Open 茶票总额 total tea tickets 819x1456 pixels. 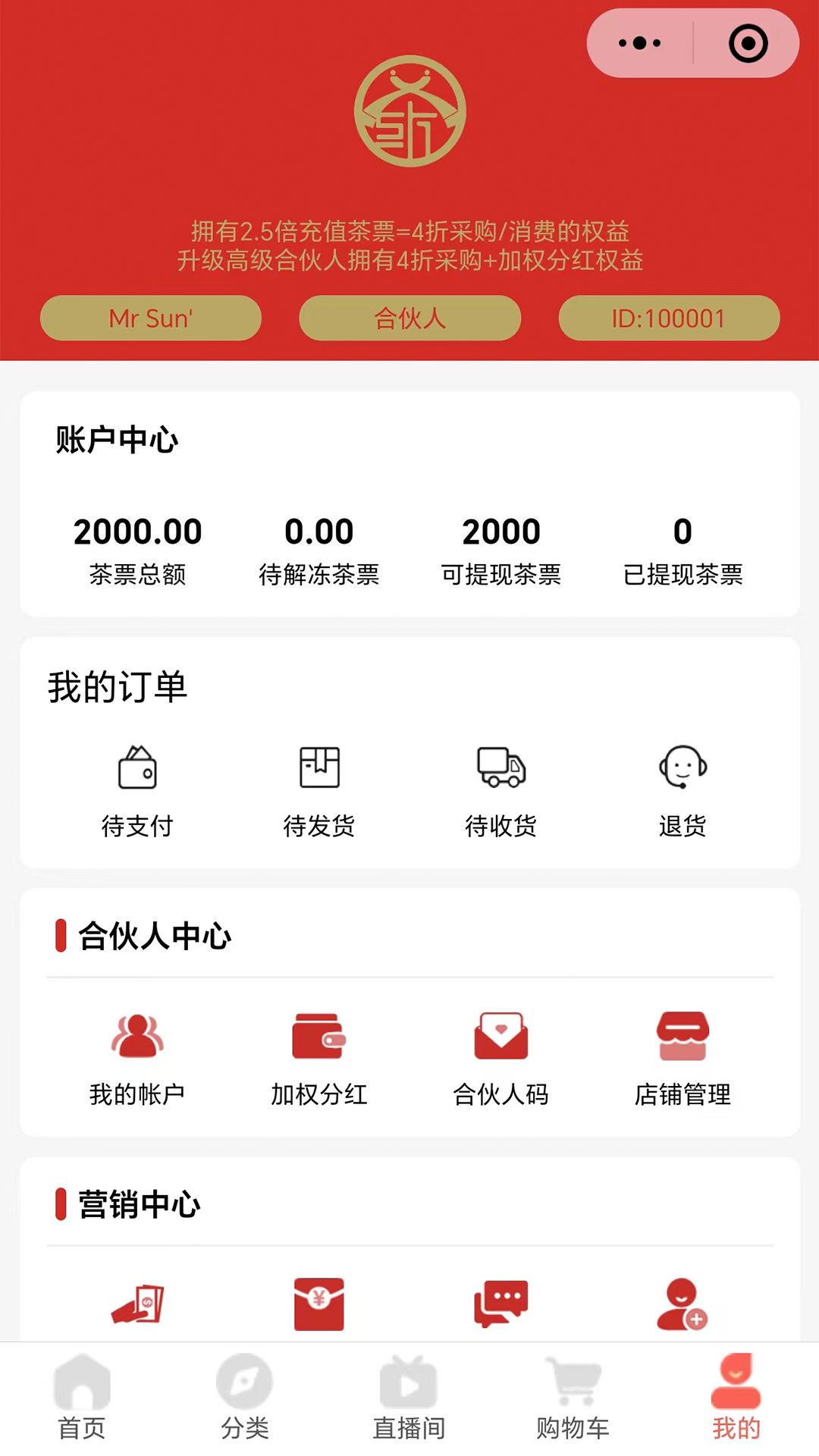coord(137,550)
